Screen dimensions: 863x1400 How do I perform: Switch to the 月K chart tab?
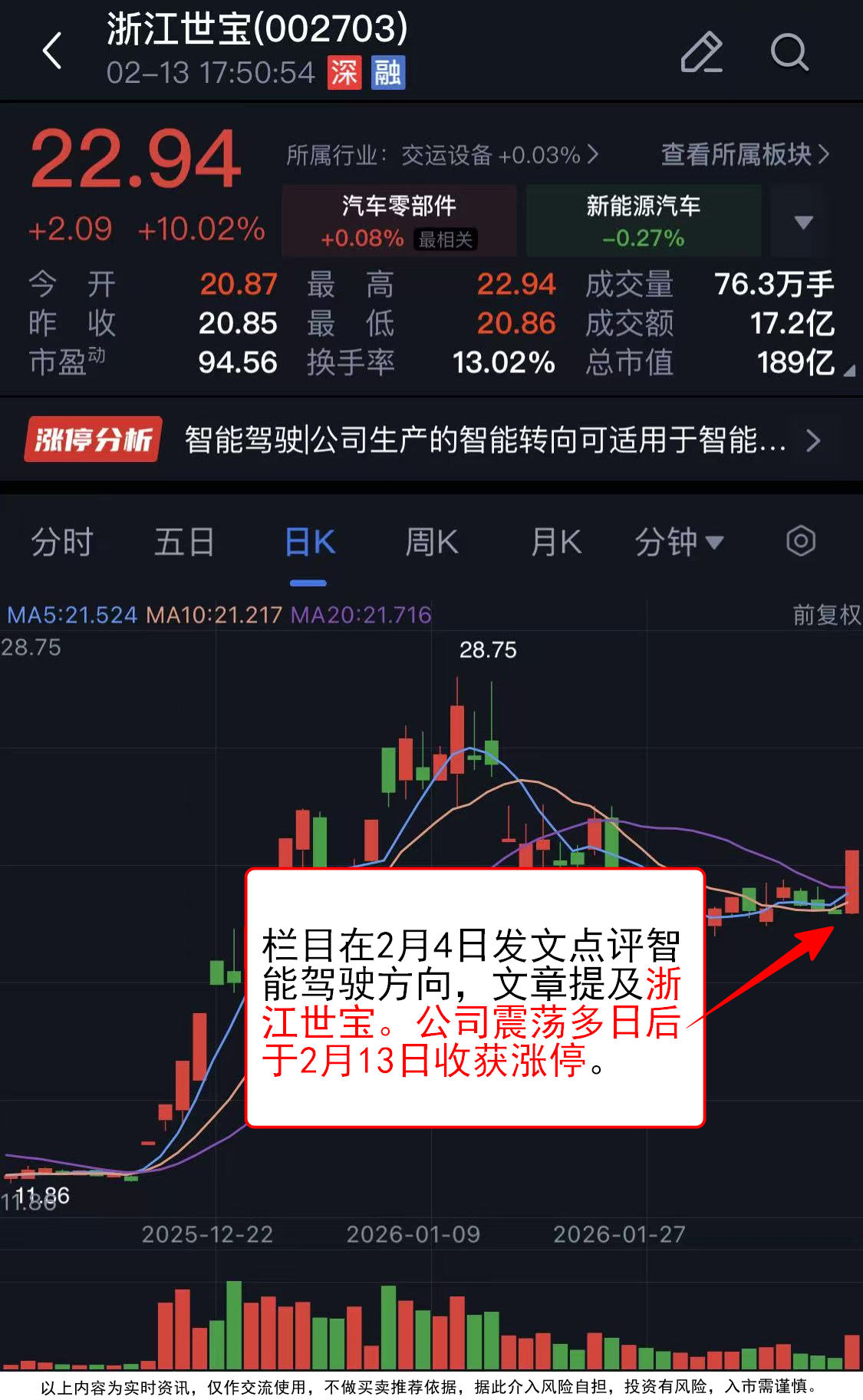(x=556, y=542)
